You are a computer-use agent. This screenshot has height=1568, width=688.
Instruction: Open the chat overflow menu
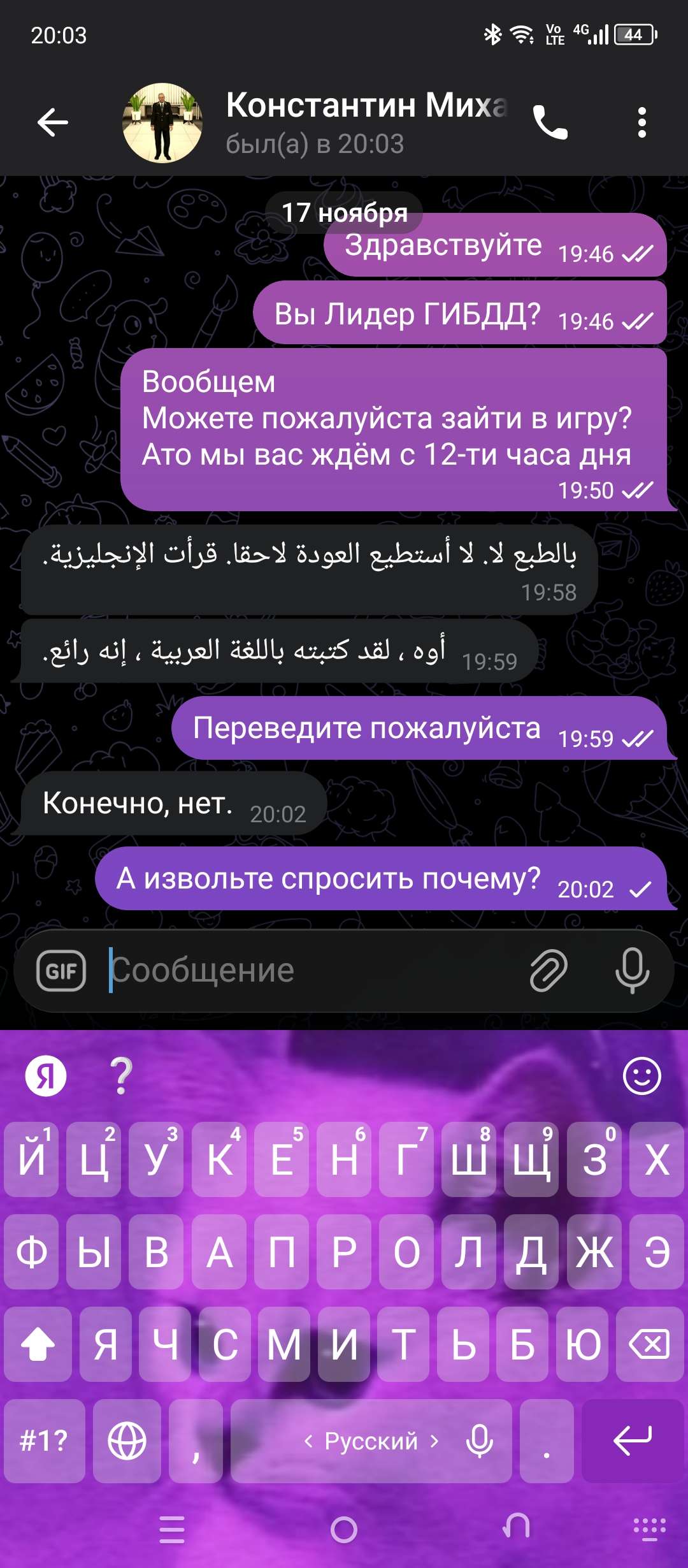coord(641,122)
